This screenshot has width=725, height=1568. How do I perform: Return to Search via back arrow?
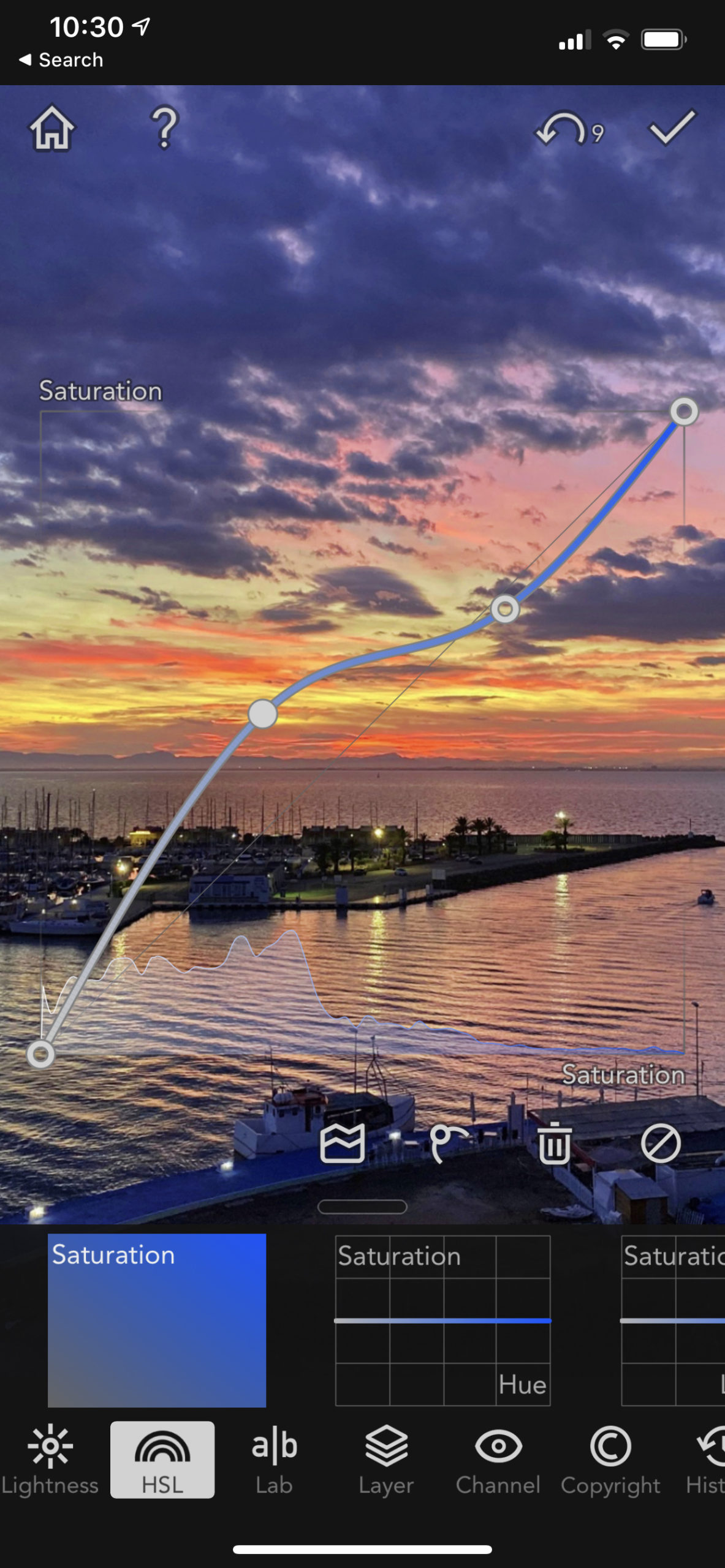tap(61, 60)
